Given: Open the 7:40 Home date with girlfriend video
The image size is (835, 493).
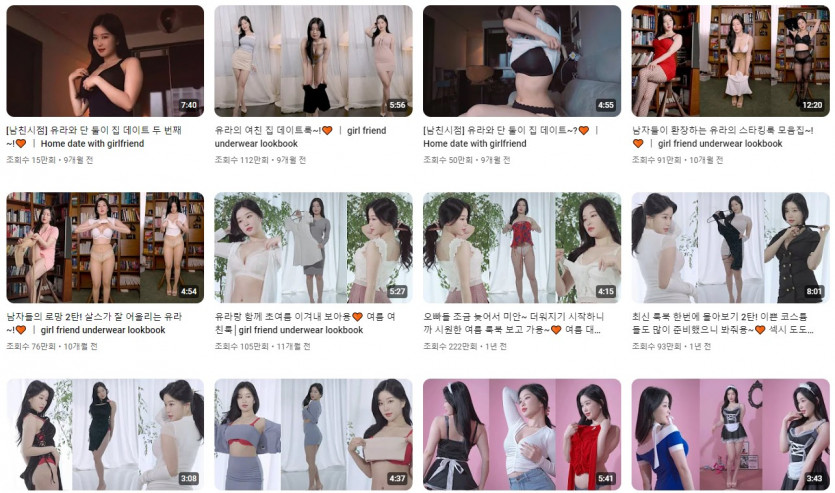Looking at the screenshot, I should pos(105,61).
